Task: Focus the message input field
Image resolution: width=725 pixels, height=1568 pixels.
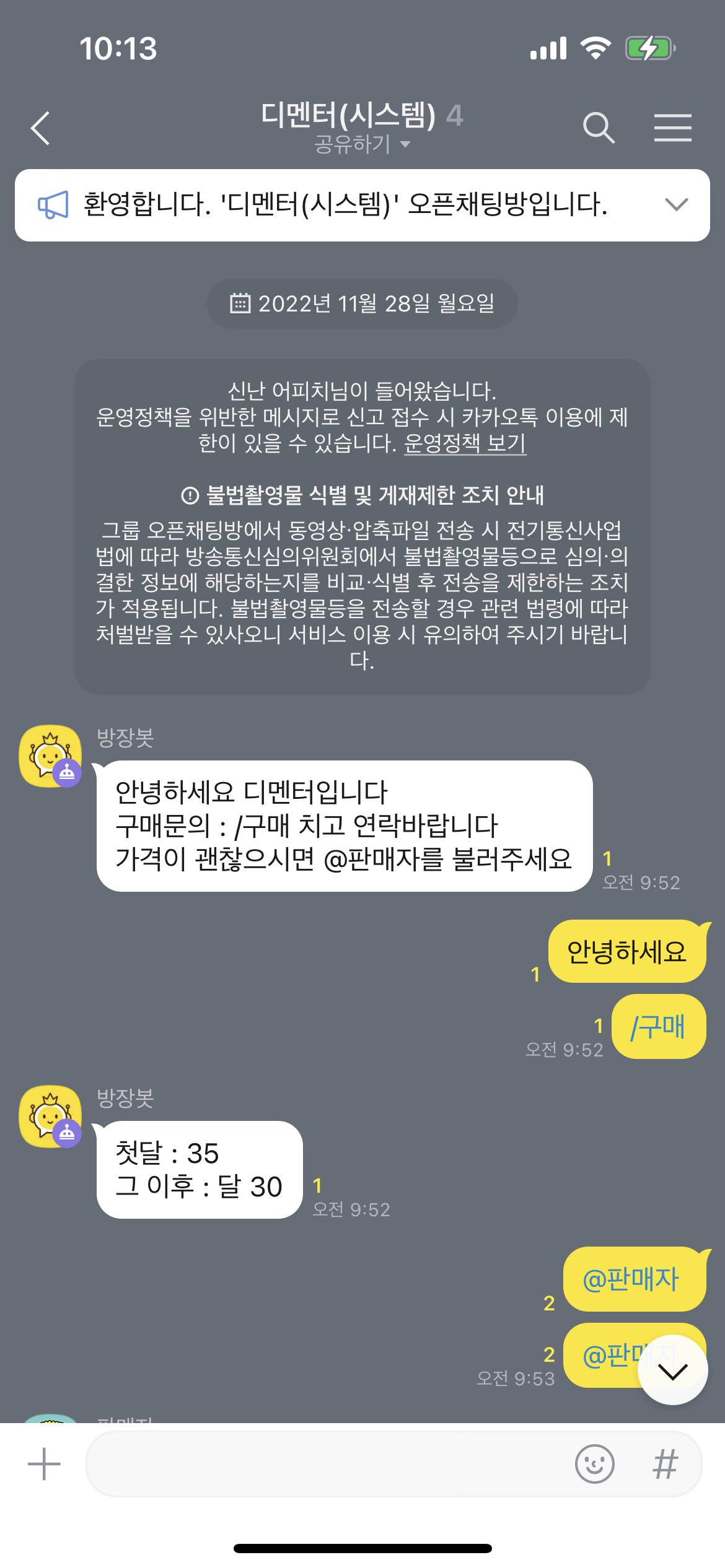Action: (328, 1464)
